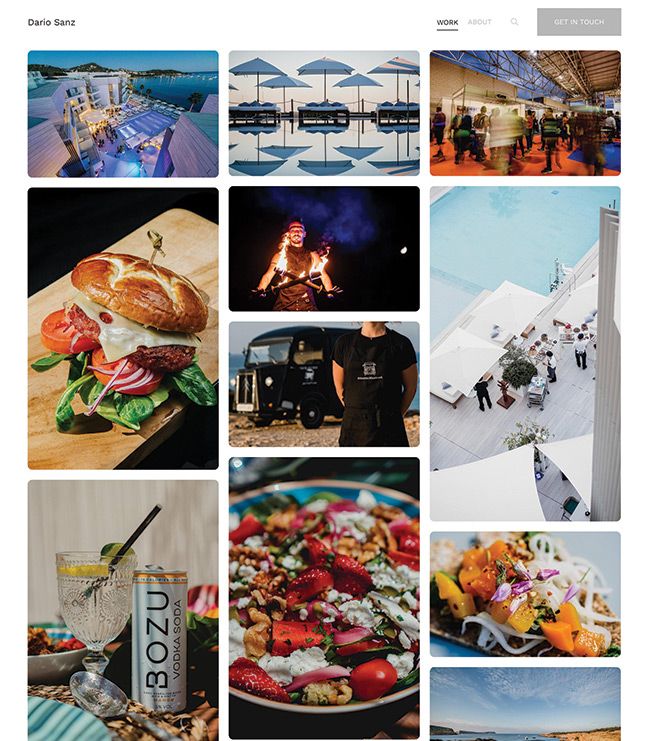
Task: Open Dario Sanz home link
Action: (x=51, y=22)
